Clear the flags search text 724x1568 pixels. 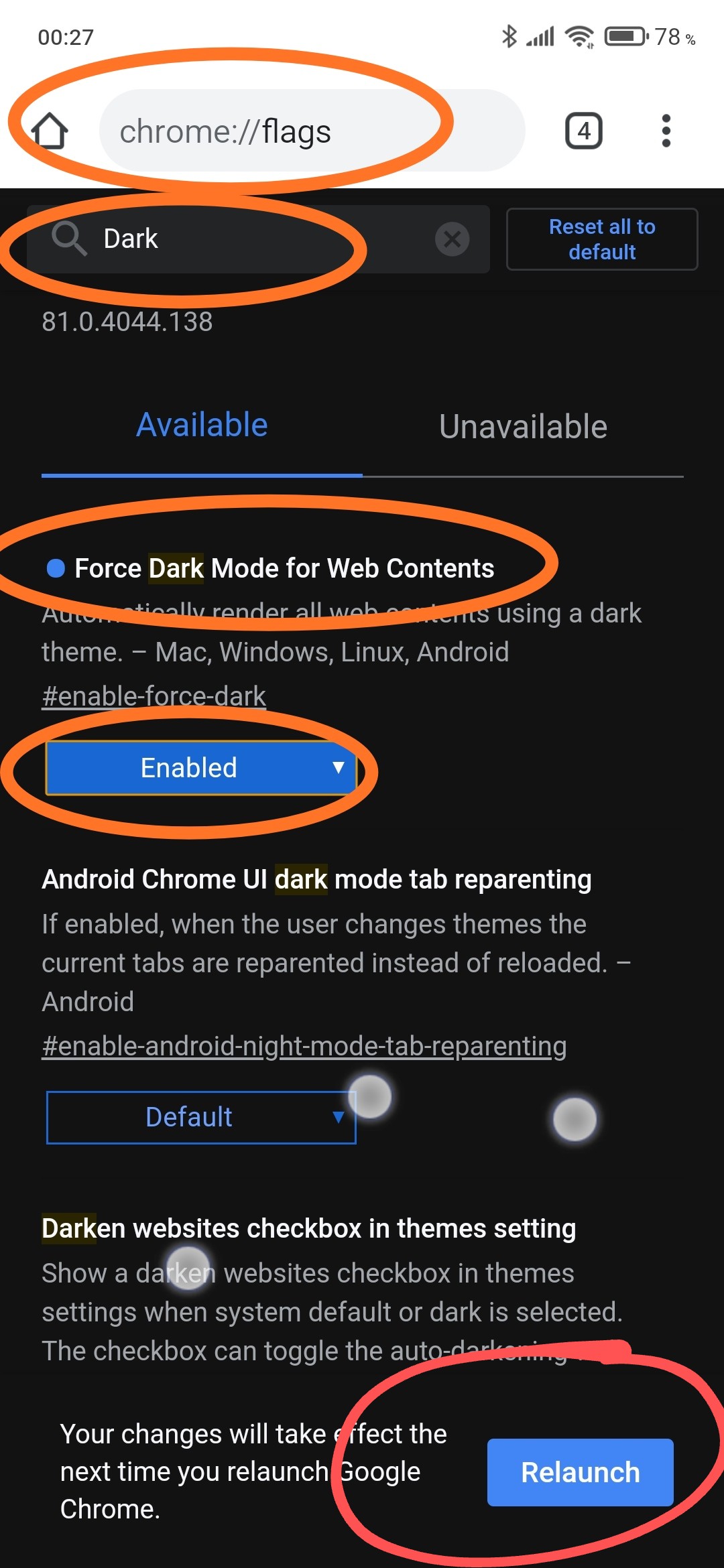pyautogui.click(x=452, y=239)
